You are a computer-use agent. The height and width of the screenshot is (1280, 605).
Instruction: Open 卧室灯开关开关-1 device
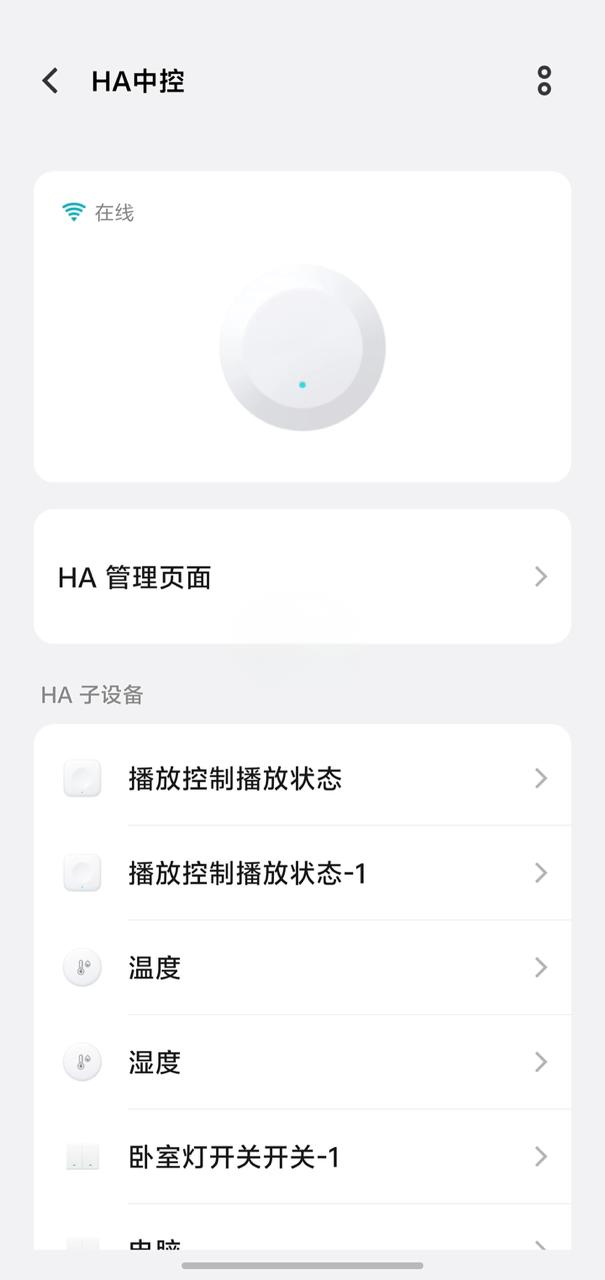pyautogui.click(x=302, y=1157)
